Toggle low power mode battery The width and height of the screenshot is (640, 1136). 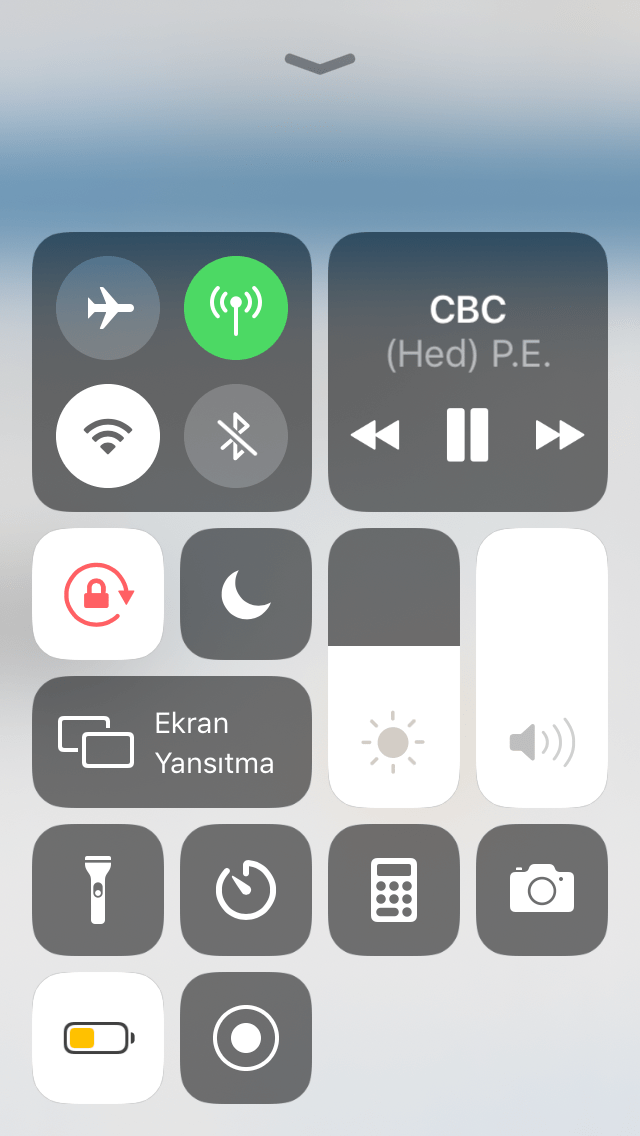pyautogui.click(x=98, y=1038)
